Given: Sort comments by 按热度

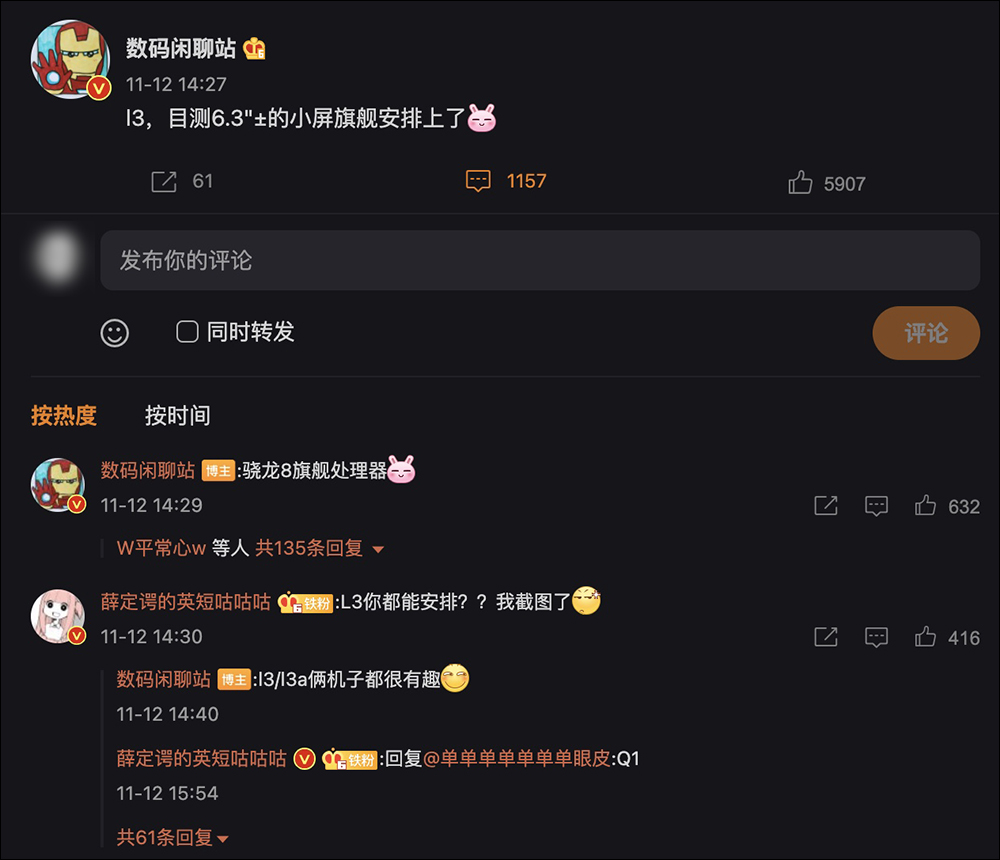Looking at the screenshot, I should click(64, 416).
